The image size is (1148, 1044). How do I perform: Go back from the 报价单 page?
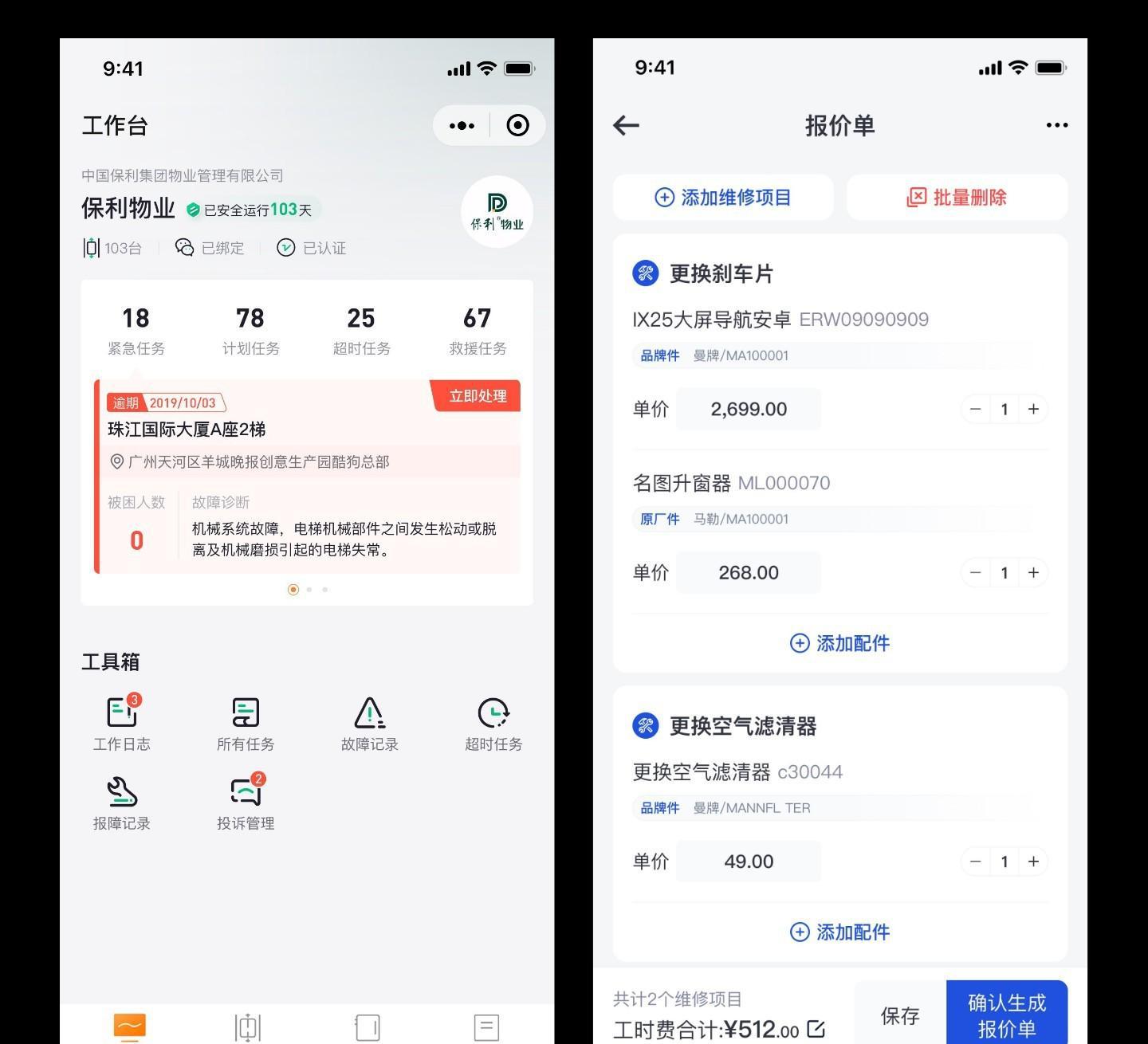627,125
